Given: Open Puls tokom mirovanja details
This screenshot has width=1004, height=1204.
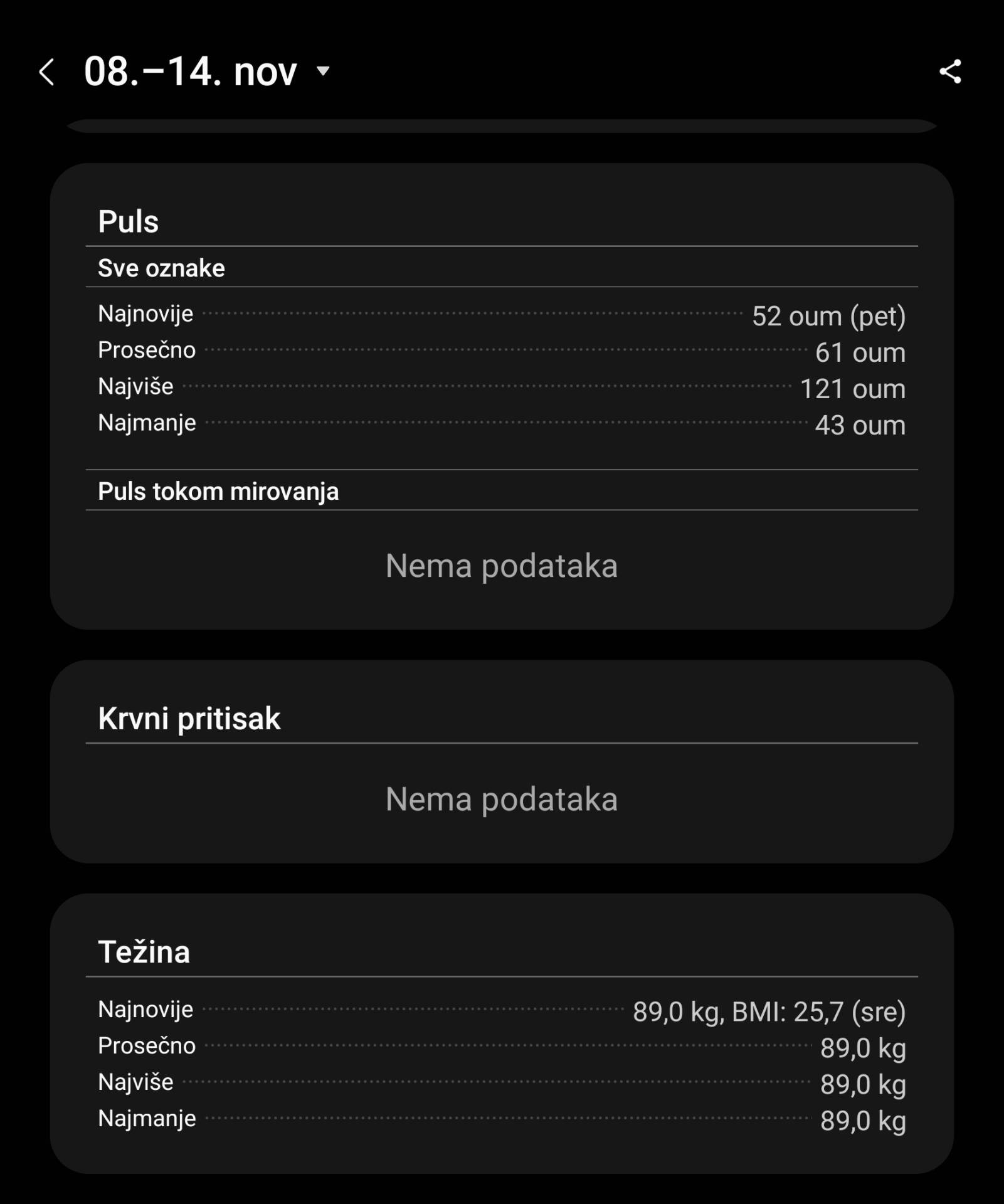Looking at the screenshot, I should click(x=218, y=492).
